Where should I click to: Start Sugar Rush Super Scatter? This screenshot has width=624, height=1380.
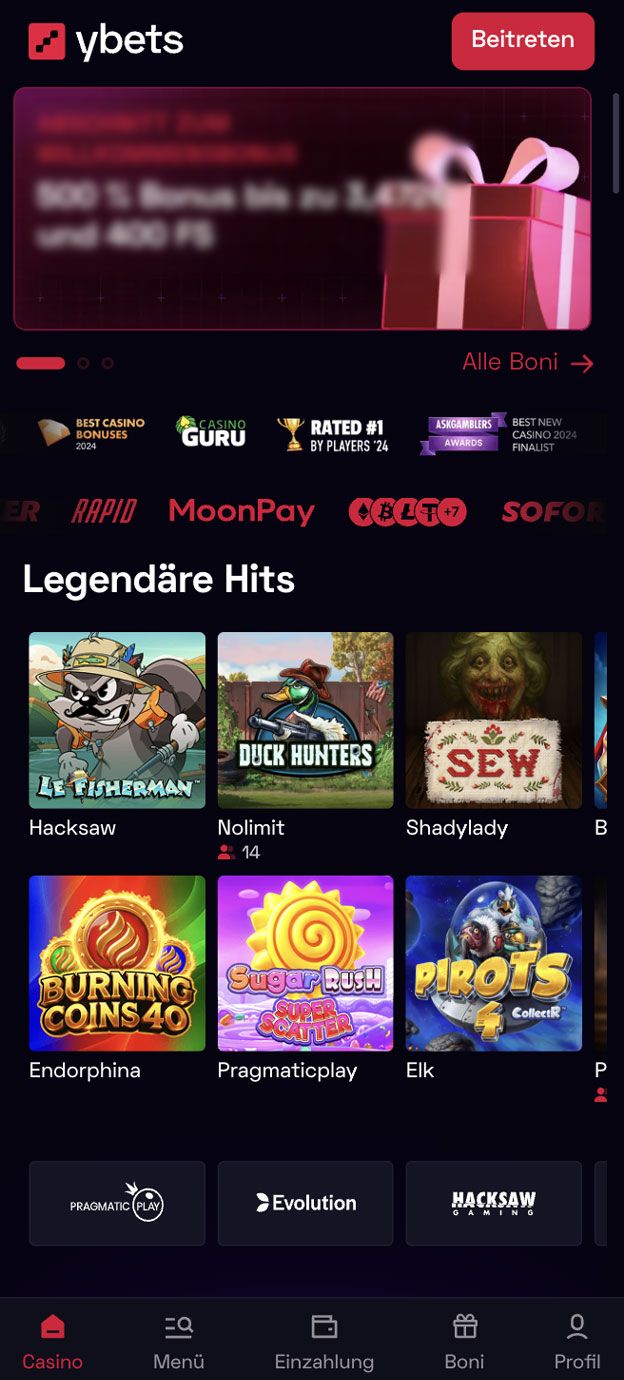305,963
